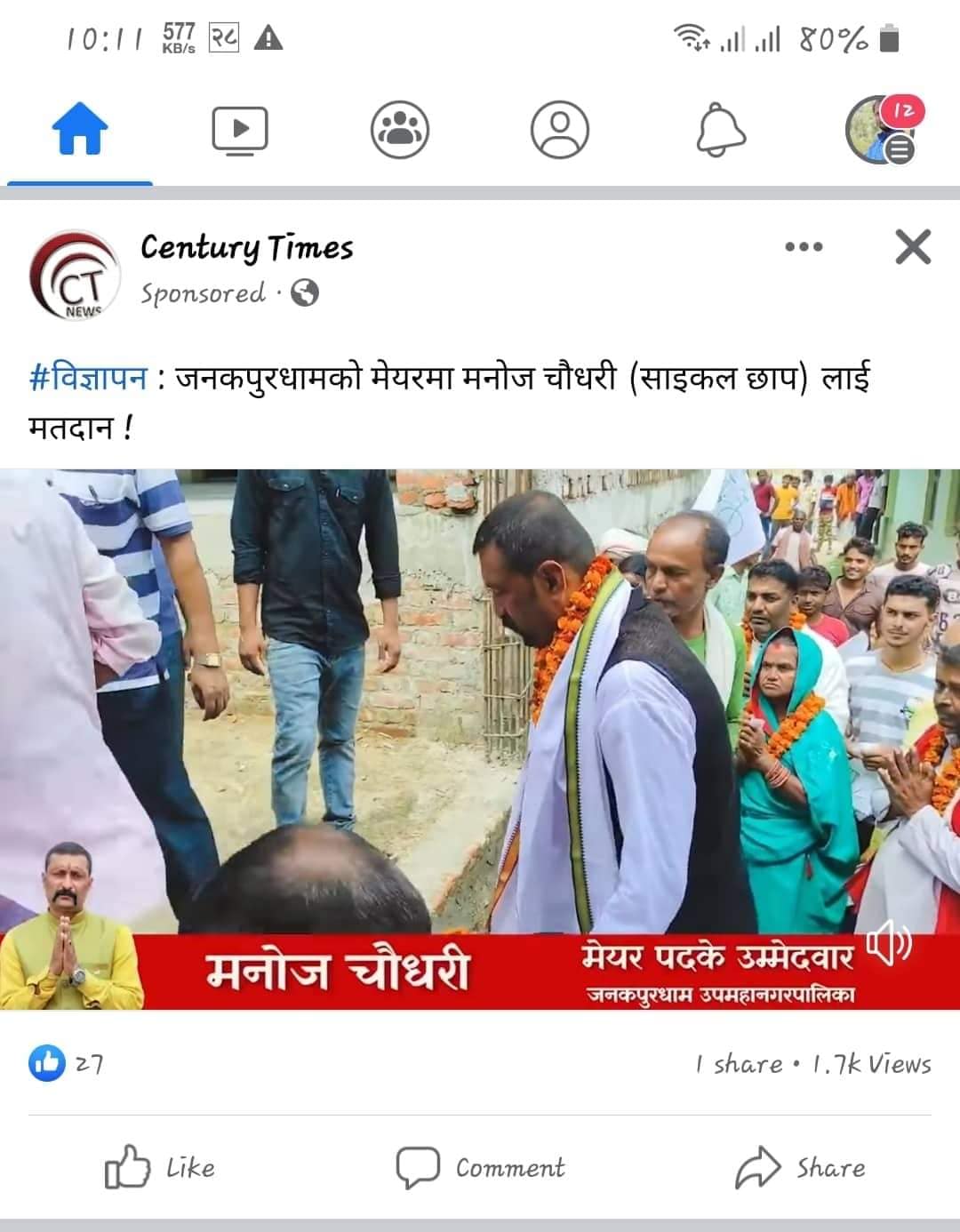Hide the sponsored Century Times post

coord(913,246)
